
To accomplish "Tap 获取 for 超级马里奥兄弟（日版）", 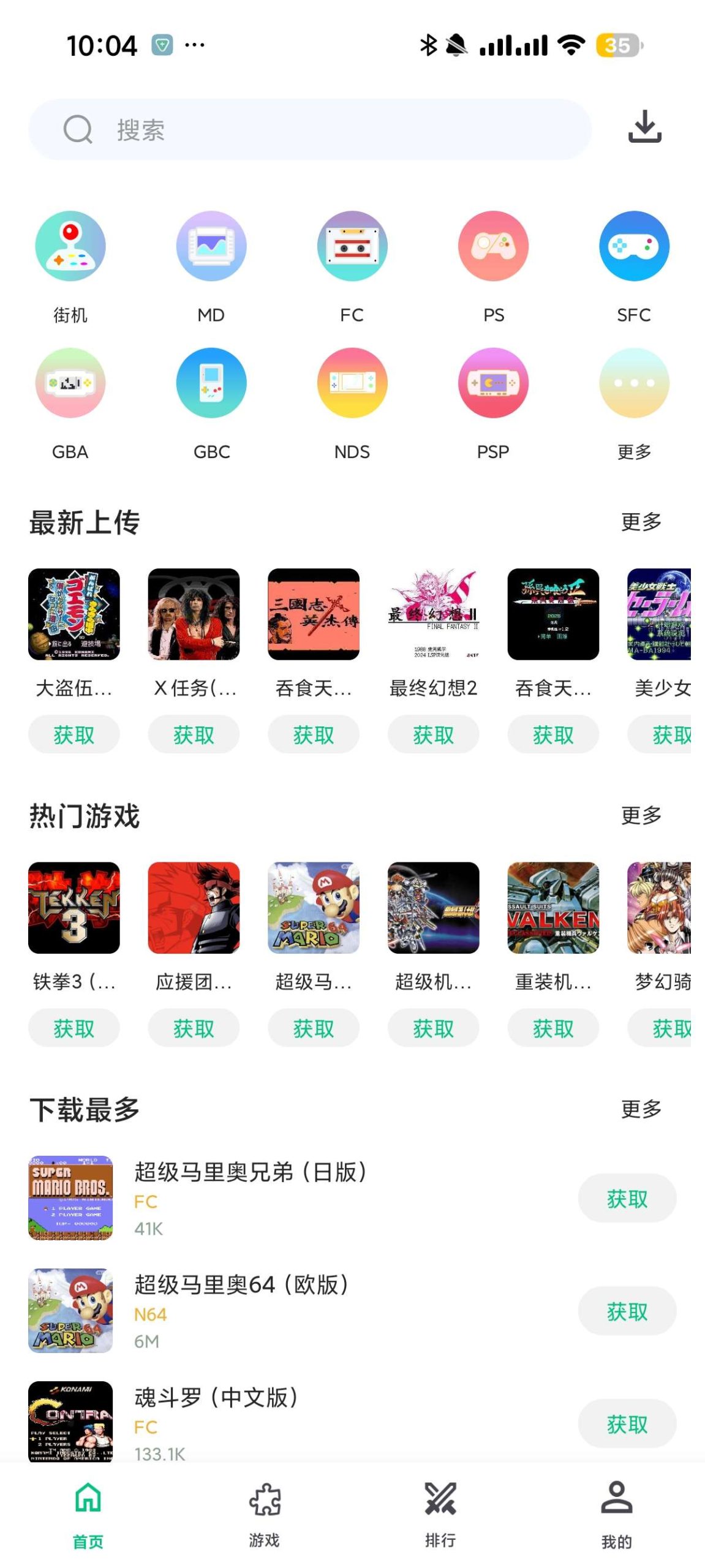I will (x=627, y=1199).
